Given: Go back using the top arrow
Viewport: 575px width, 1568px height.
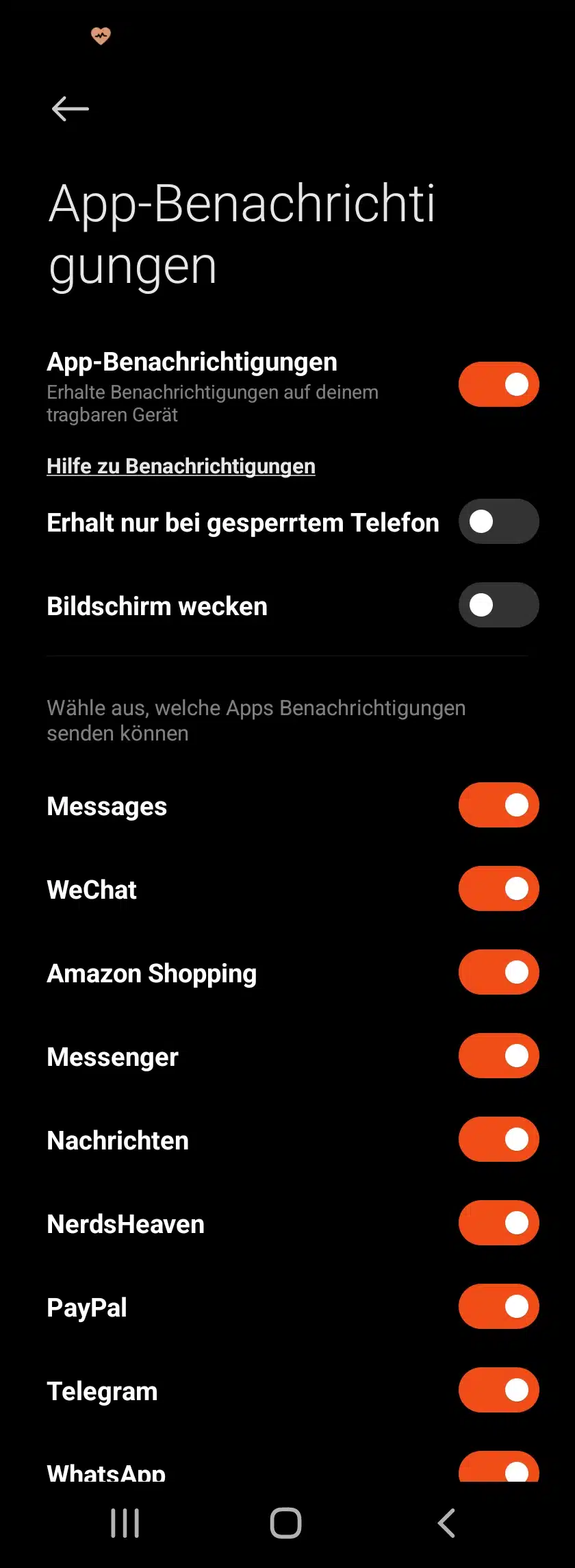Looking at the screenshot, I should tap(71, 109).
